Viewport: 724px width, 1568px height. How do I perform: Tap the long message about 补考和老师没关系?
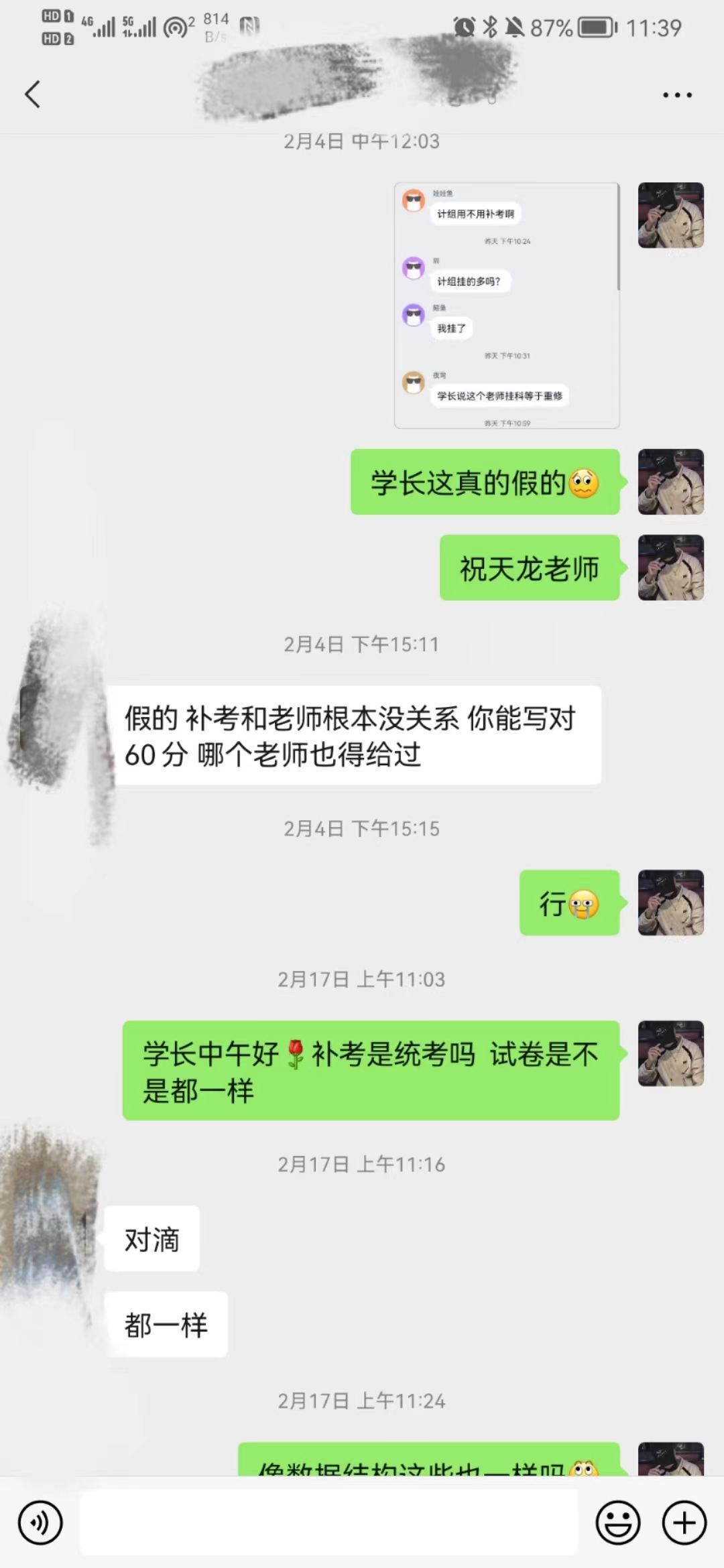(x=359, y=735)
